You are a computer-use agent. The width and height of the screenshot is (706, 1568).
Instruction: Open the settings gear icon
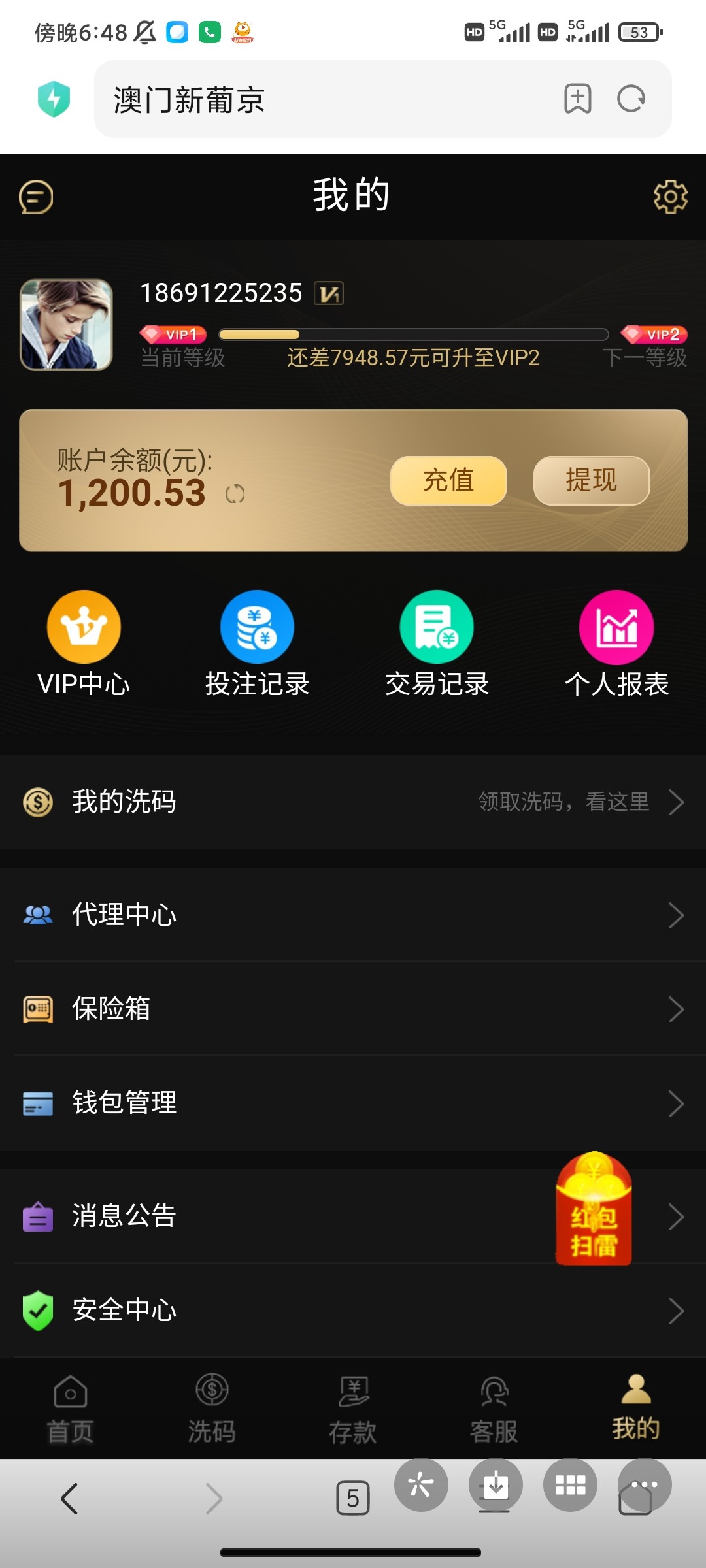(670, 197)
